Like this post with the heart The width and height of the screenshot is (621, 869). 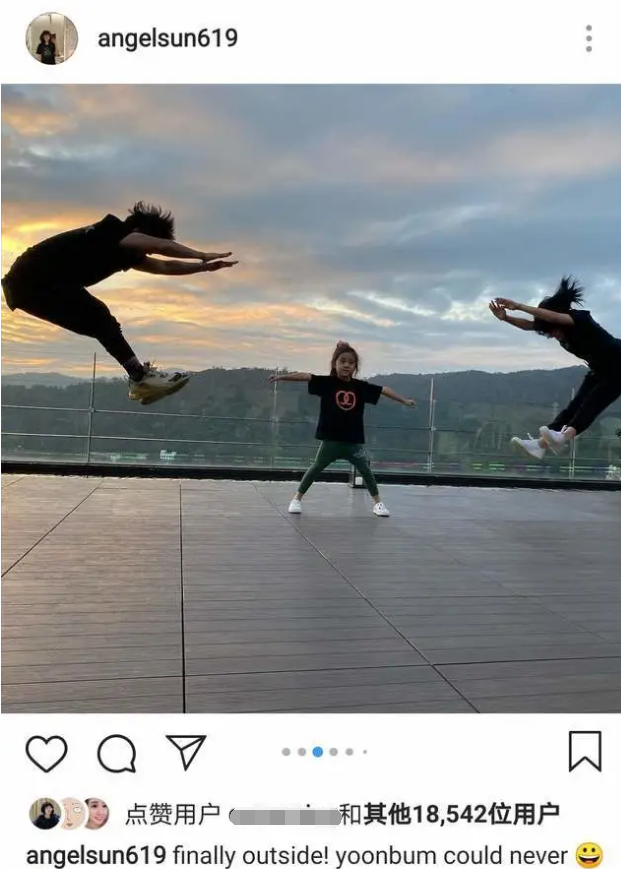[46, 753]
